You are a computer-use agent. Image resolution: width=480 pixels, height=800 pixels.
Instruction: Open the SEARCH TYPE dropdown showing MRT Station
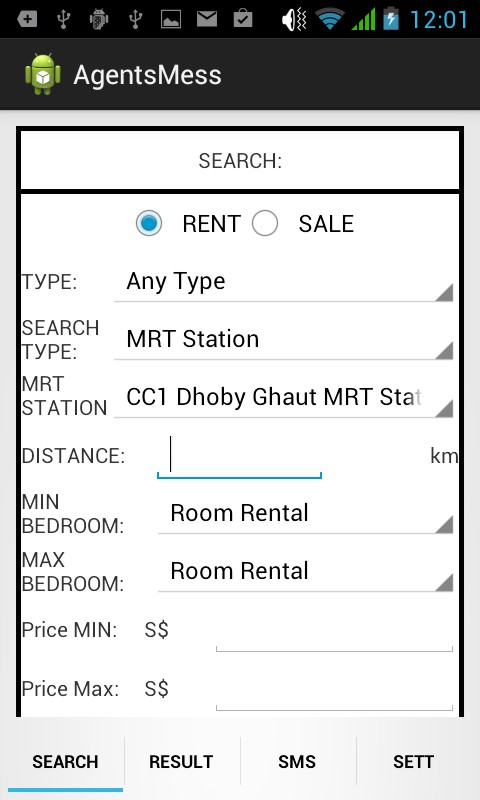pyautogui.click(x=284, y=340)
